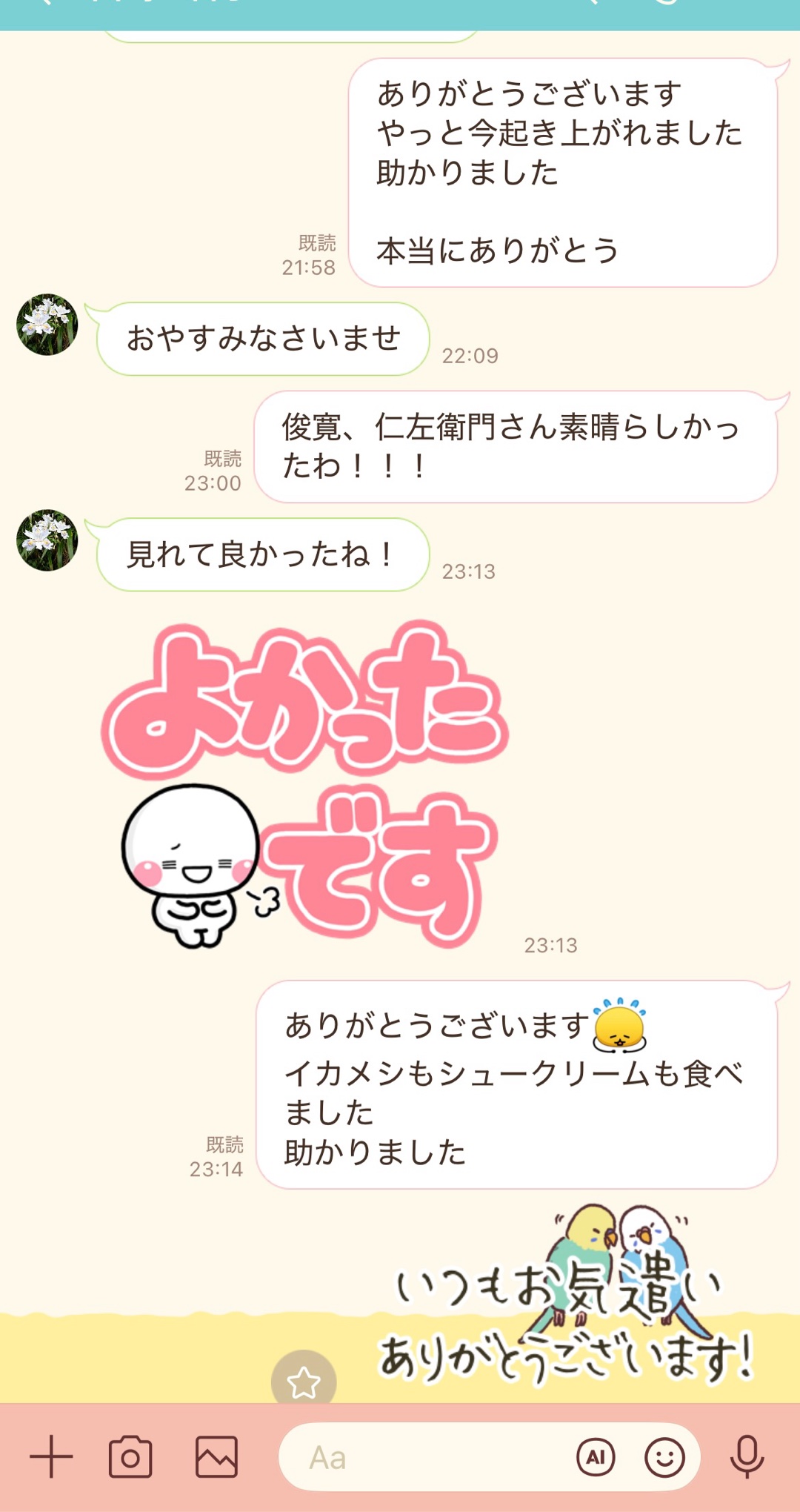Screen dimensions: 800x1512
Task: Tap the AI assistant icon
Action: pos(596,1457)
